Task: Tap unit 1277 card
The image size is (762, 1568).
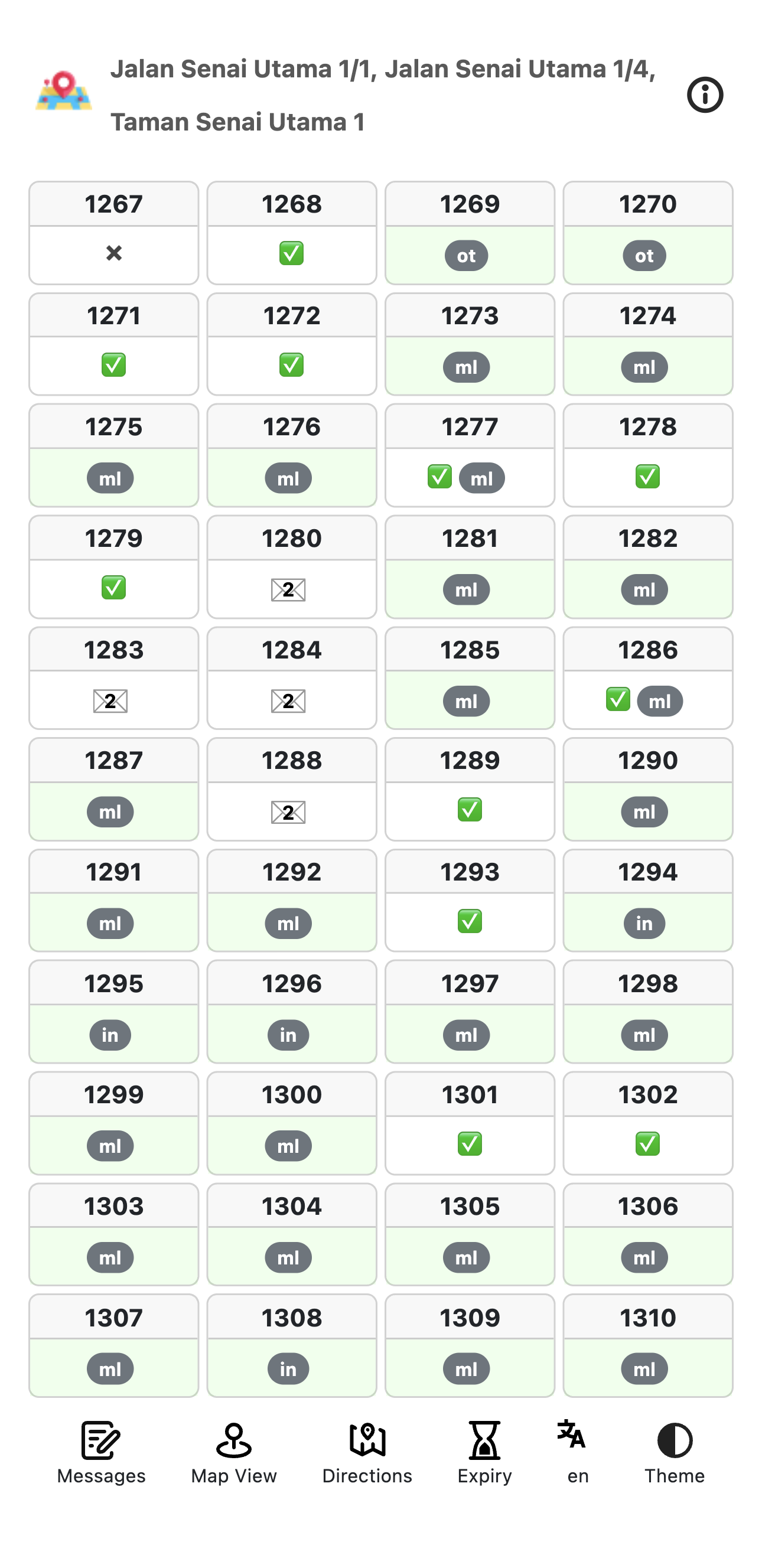Action: coord(469,455)
